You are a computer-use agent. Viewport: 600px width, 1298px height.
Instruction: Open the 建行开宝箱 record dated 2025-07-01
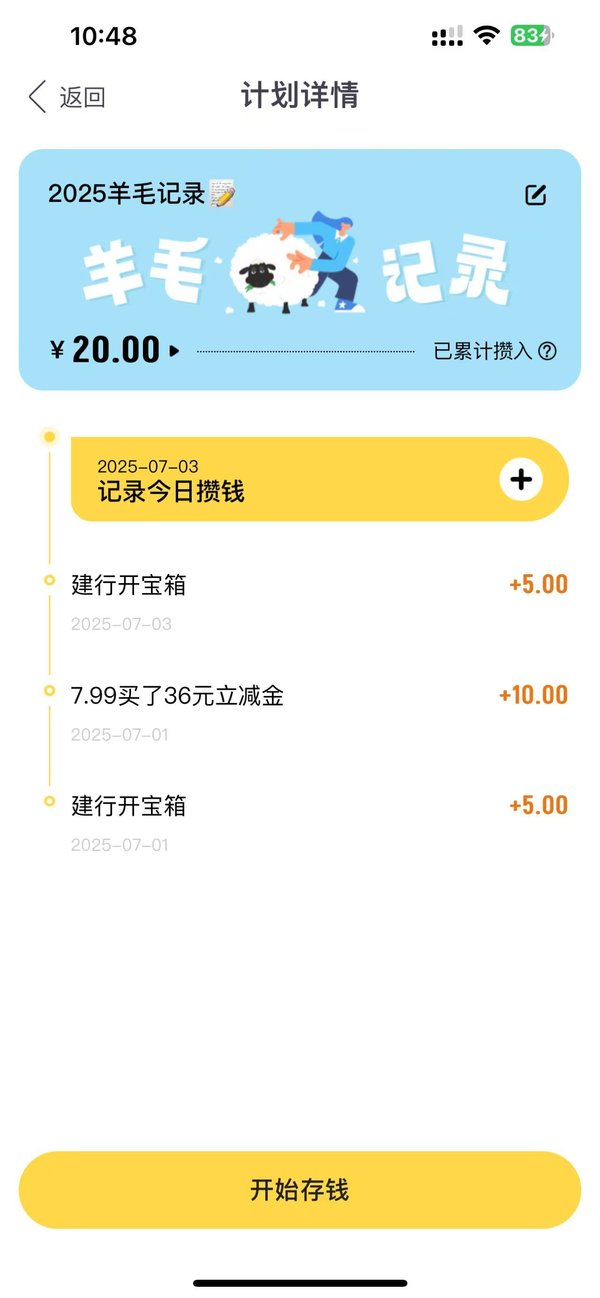click(x=319, y=823)
